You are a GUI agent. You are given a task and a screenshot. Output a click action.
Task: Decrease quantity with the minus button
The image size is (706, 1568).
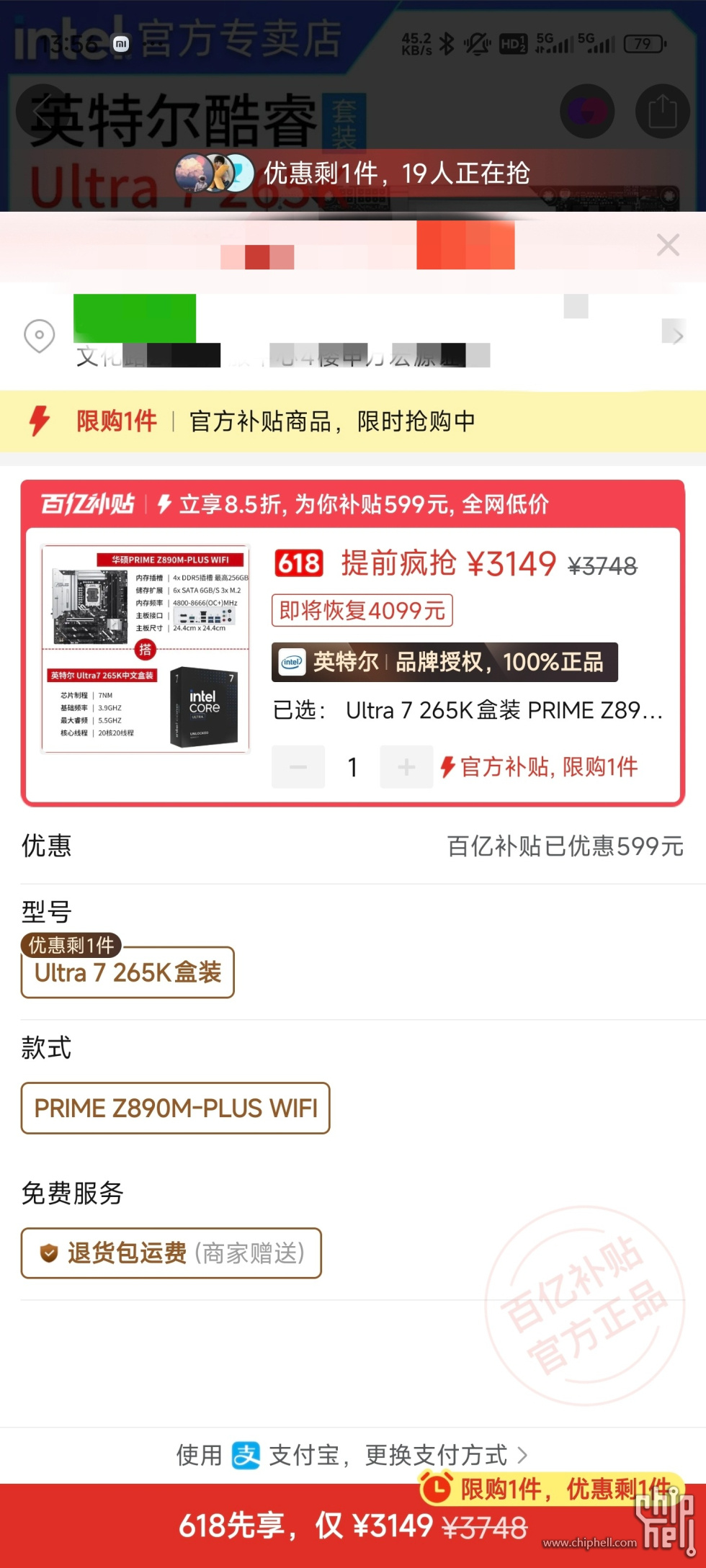(x=298, y=767)
